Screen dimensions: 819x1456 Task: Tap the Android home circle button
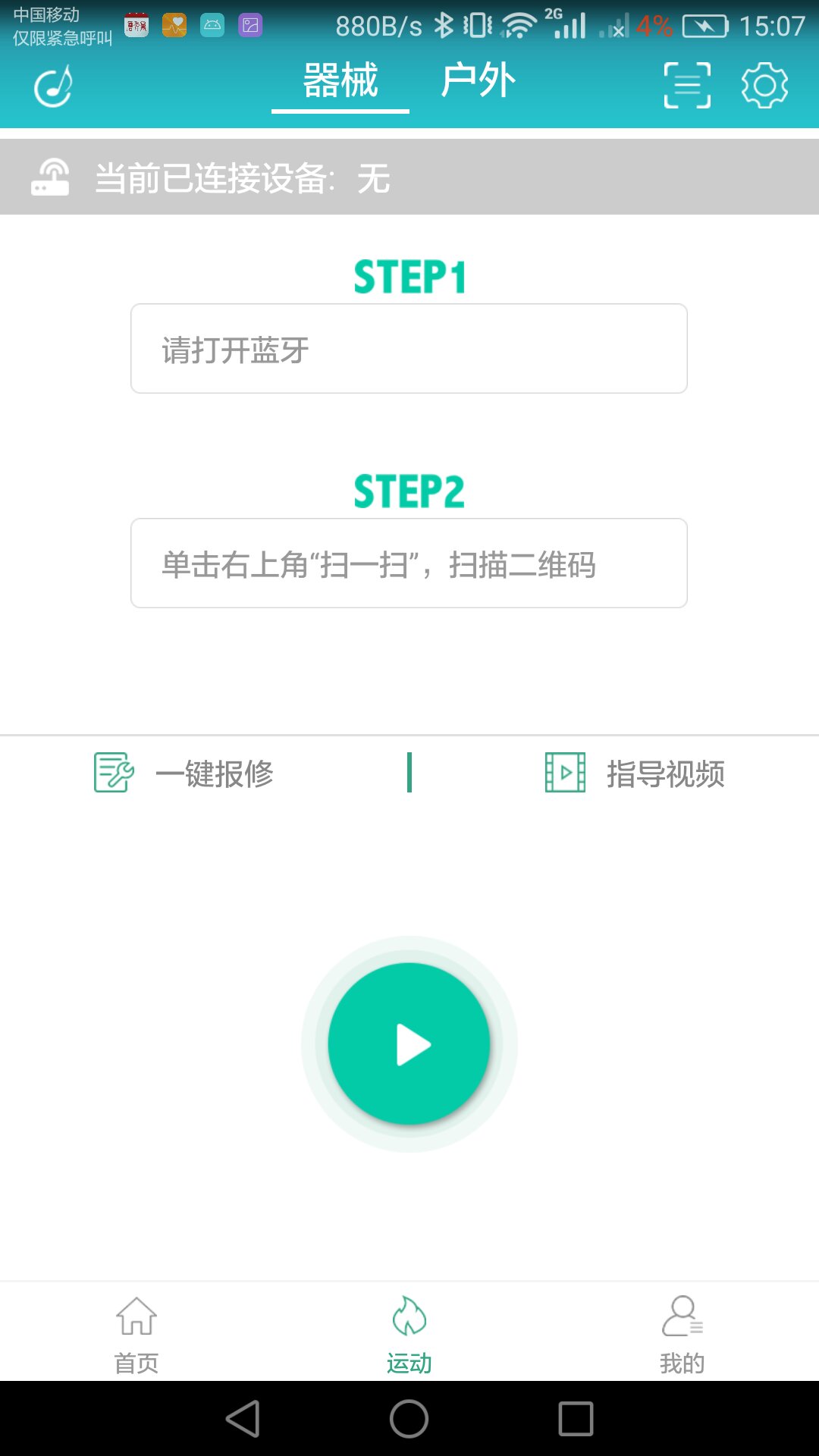click(x=409, y=1417)
